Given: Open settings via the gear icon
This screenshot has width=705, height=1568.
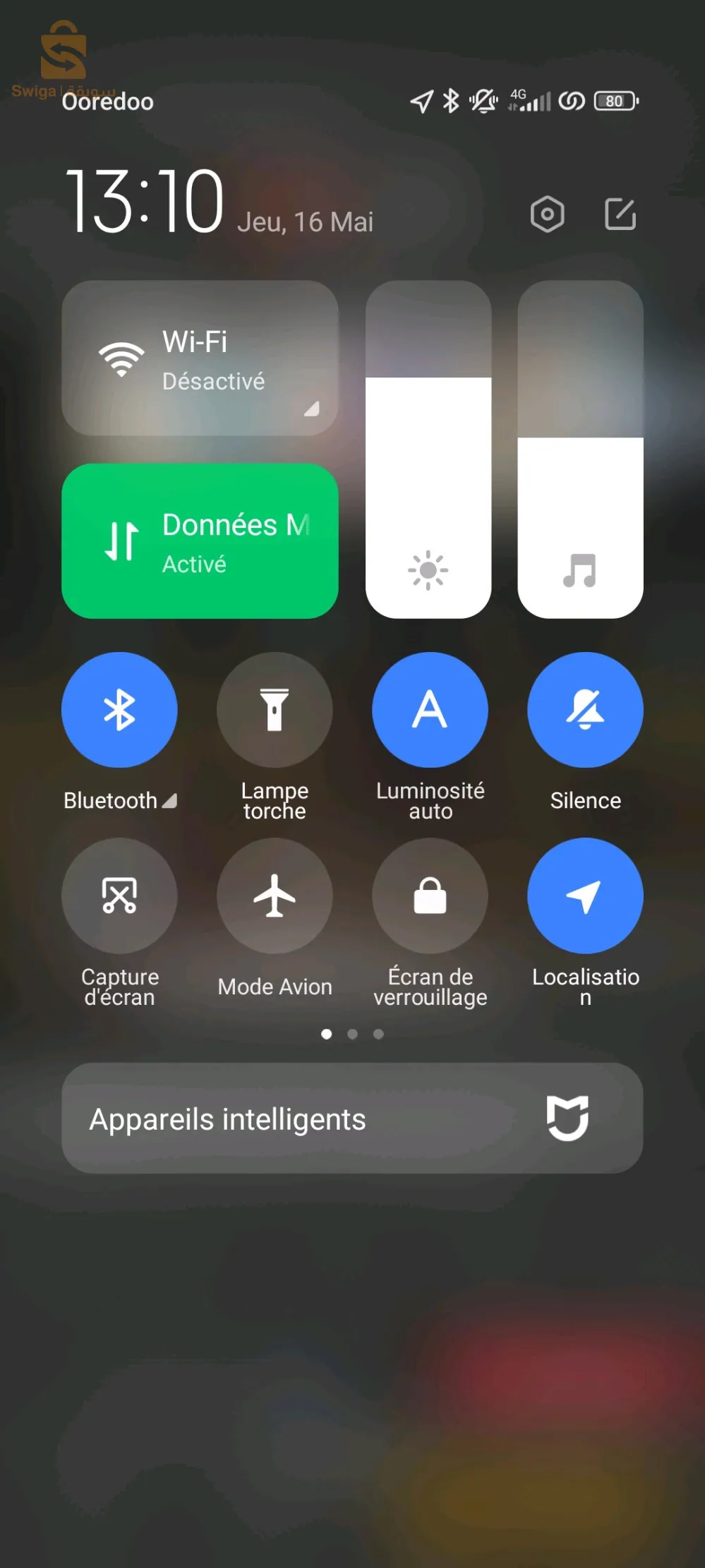Looking at the screenshot, I should point(547,215).
